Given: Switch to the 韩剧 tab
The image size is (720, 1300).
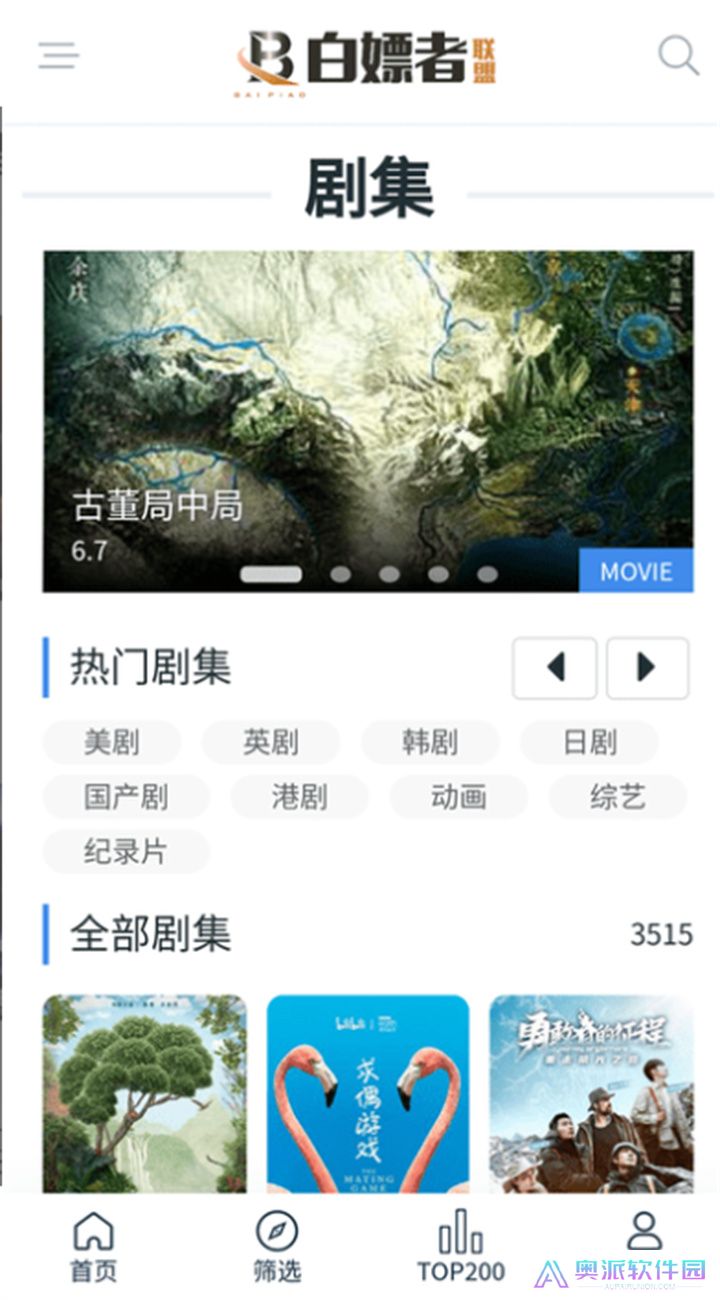Looking at the screenshot, I should [x=430, y=743].
